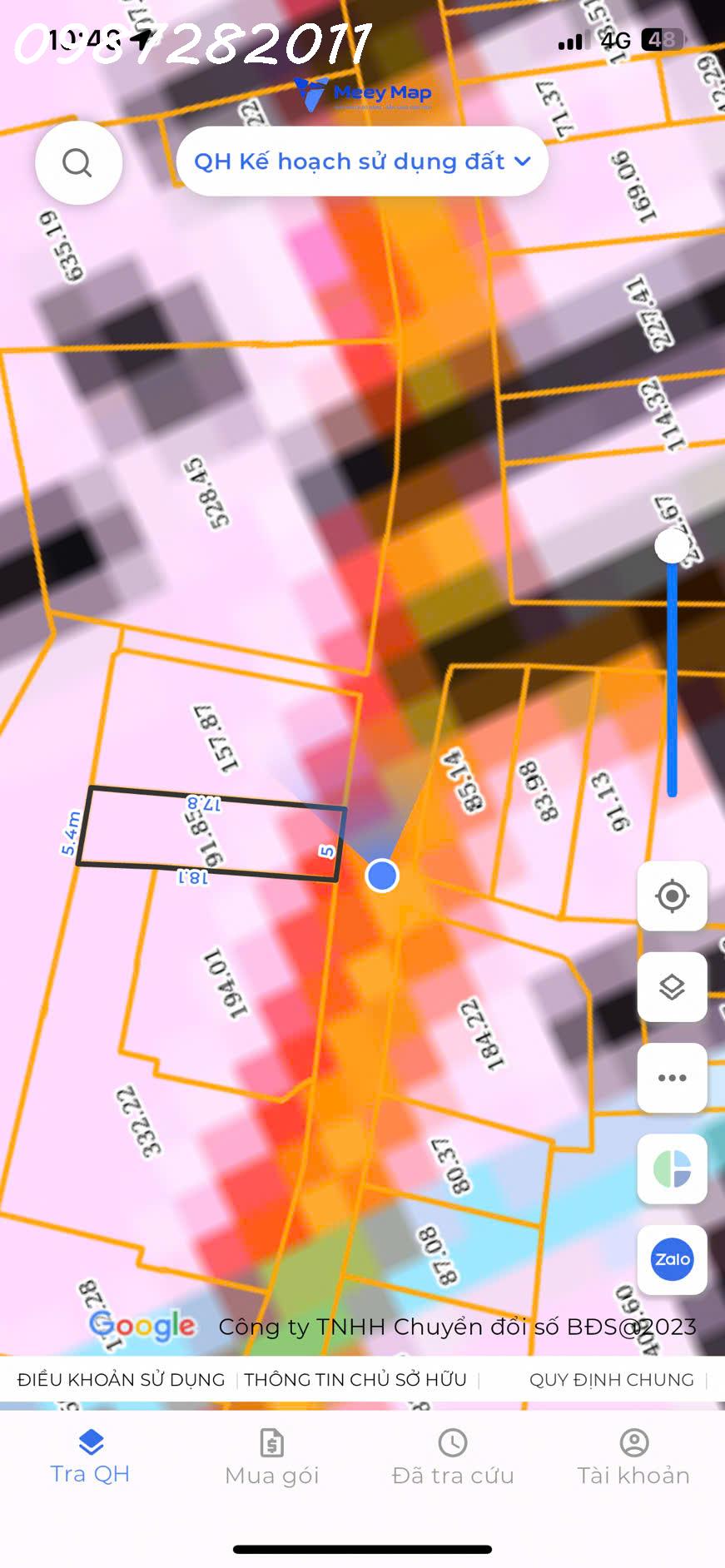Open the map layers button
The width and height of the screenshot is (725, 1568).
(x=672, y=987)
